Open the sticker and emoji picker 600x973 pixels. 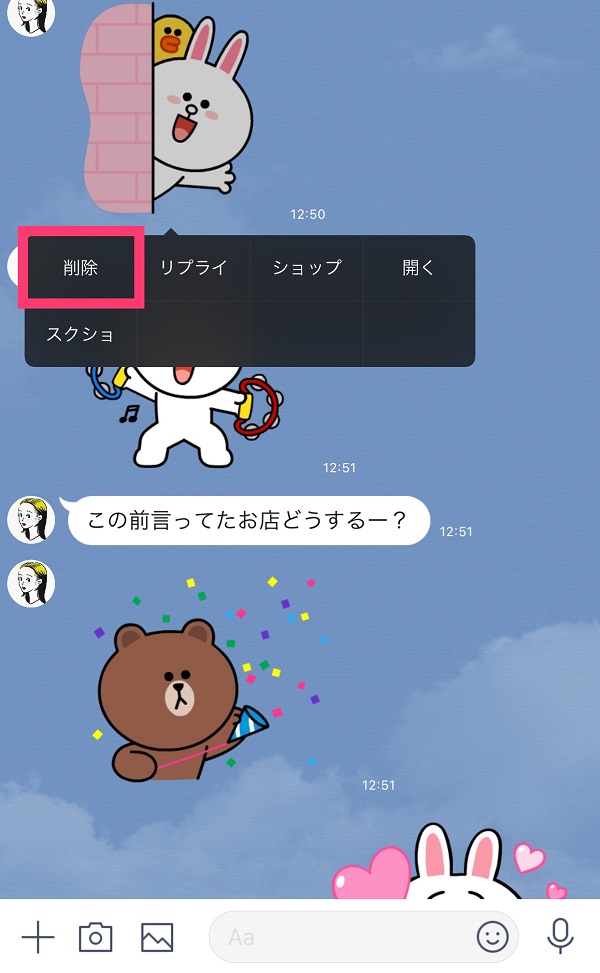491,937
